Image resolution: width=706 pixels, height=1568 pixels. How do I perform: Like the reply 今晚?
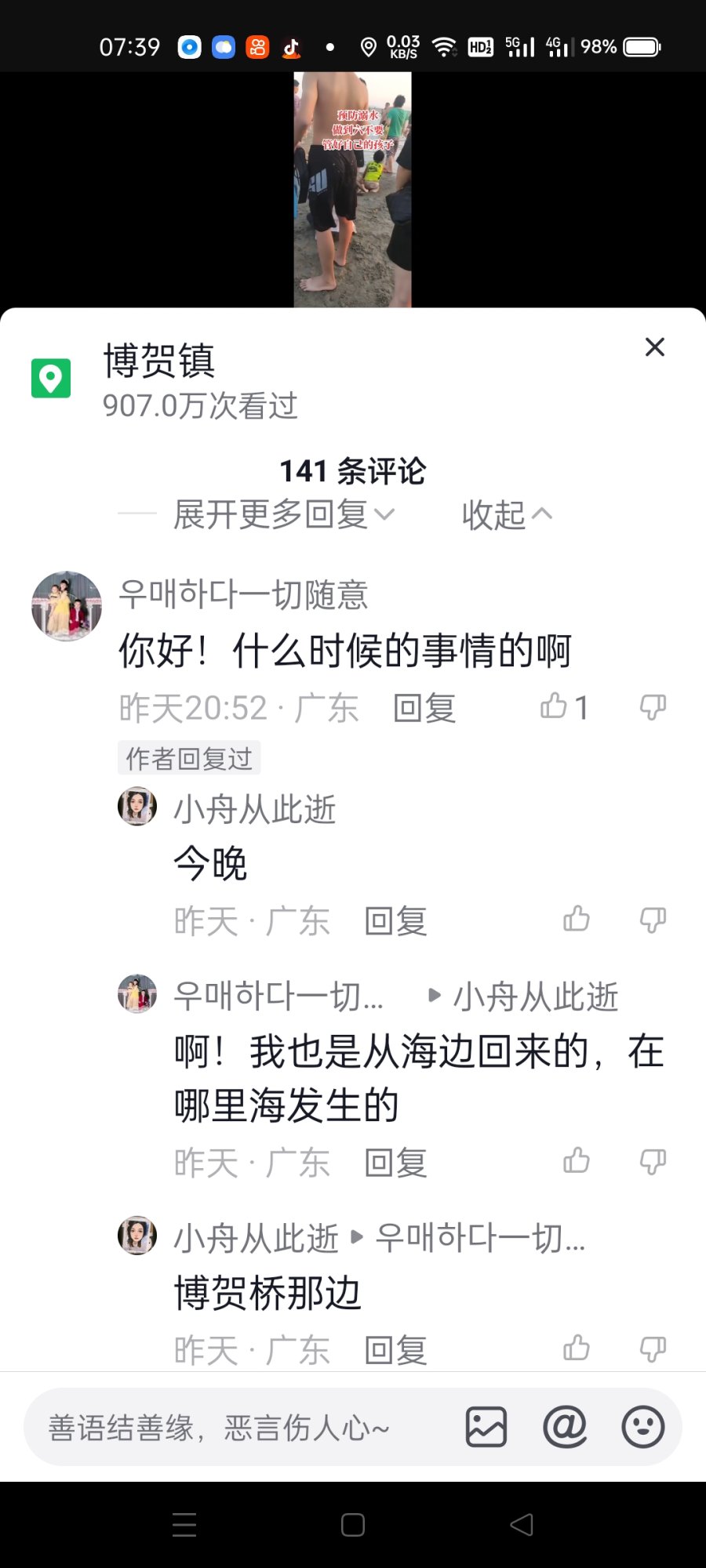coord(577,919)
